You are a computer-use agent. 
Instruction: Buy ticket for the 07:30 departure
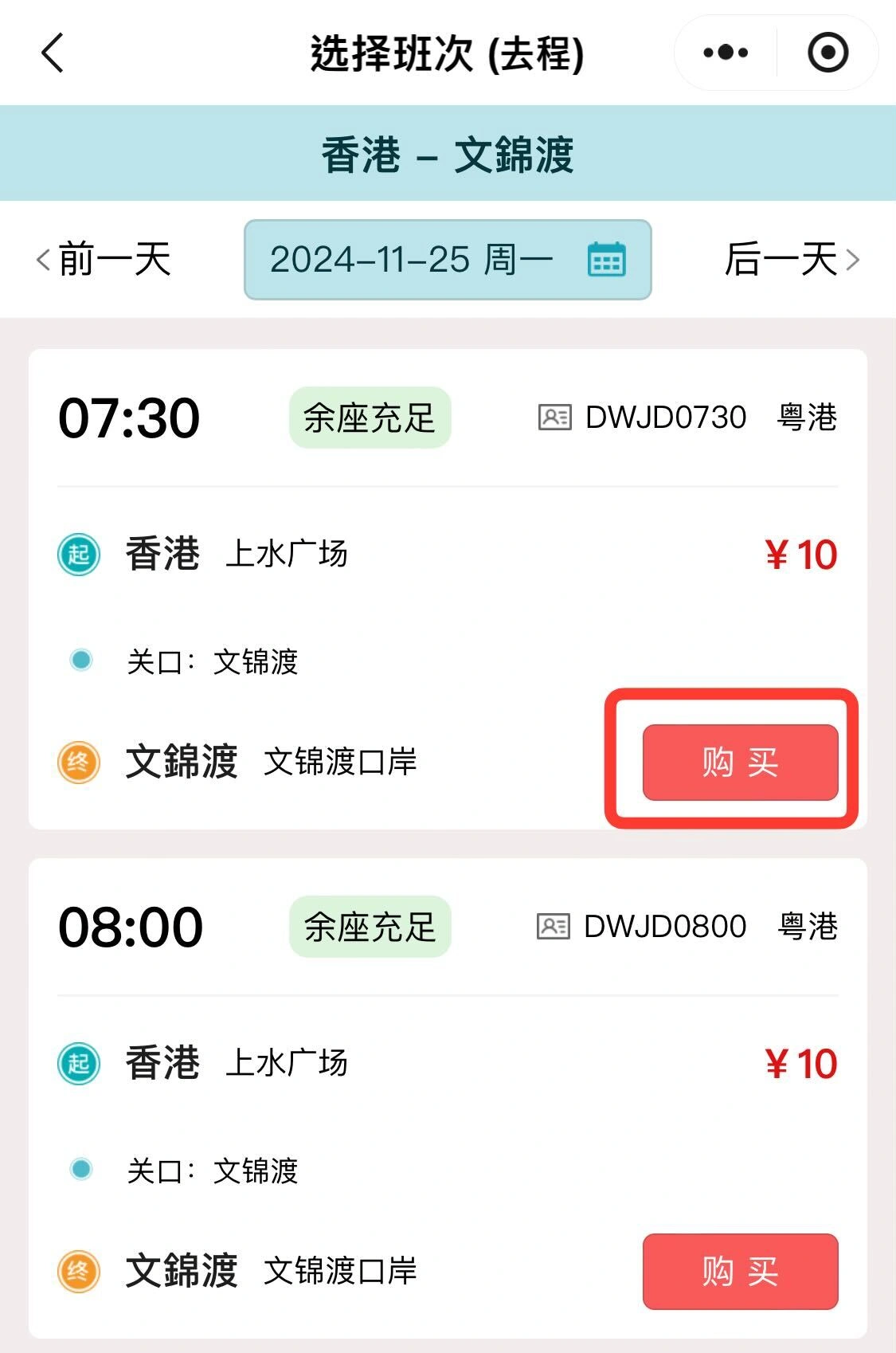[740, 762]
